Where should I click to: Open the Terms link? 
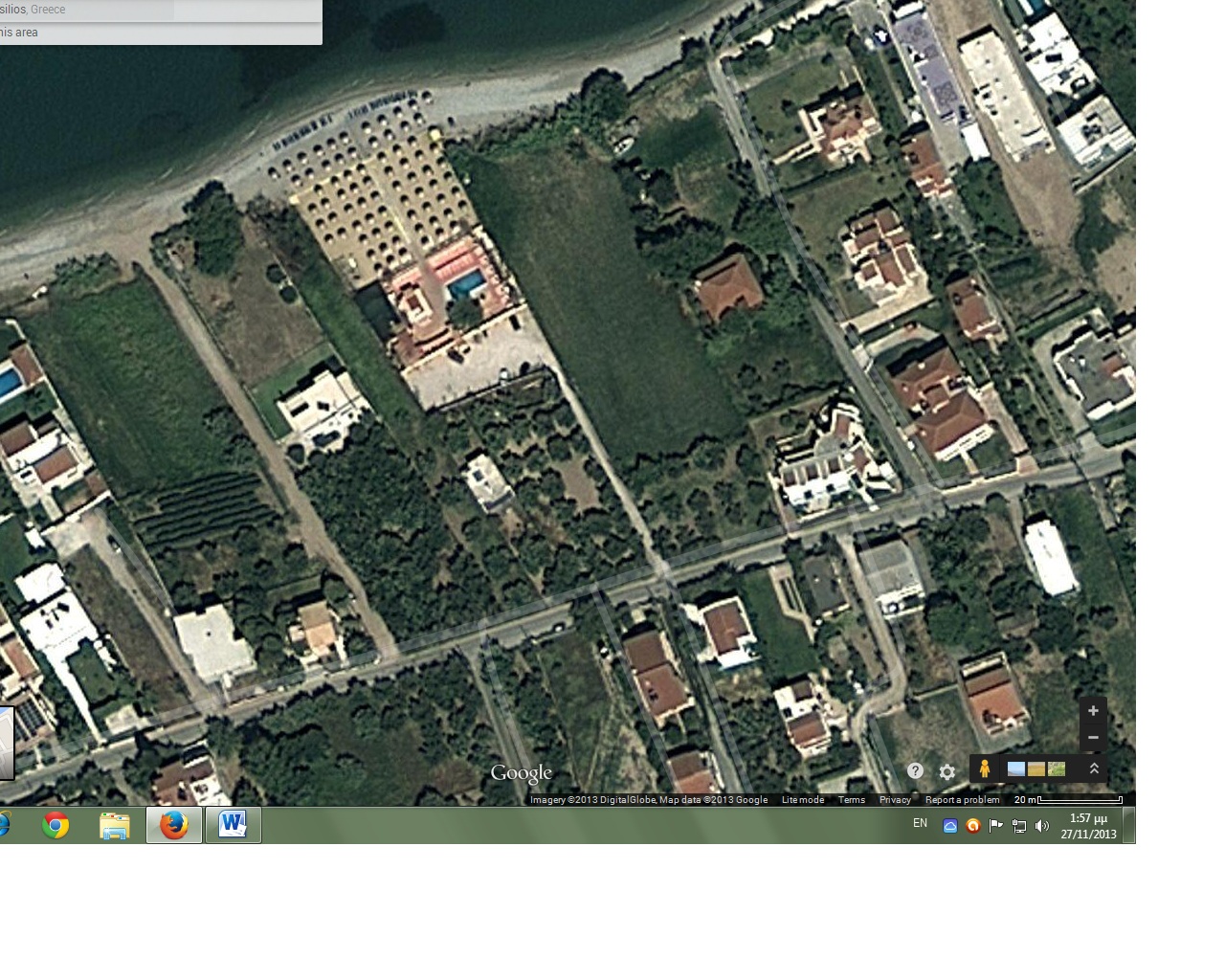pyautogui.click(x=851, y=800)
